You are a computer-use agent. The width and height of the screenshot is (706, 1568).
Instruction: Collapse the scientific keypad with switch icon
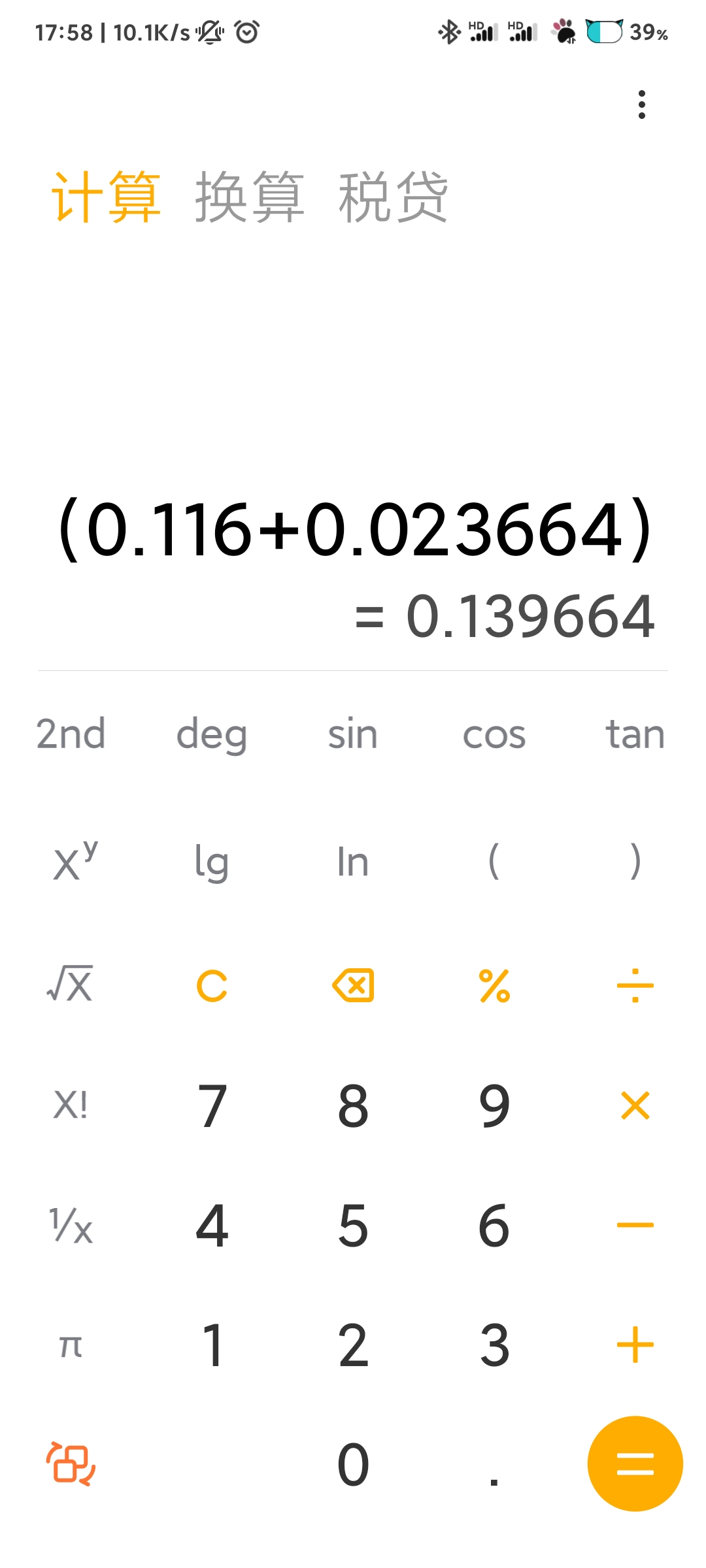coord(71,1464)
